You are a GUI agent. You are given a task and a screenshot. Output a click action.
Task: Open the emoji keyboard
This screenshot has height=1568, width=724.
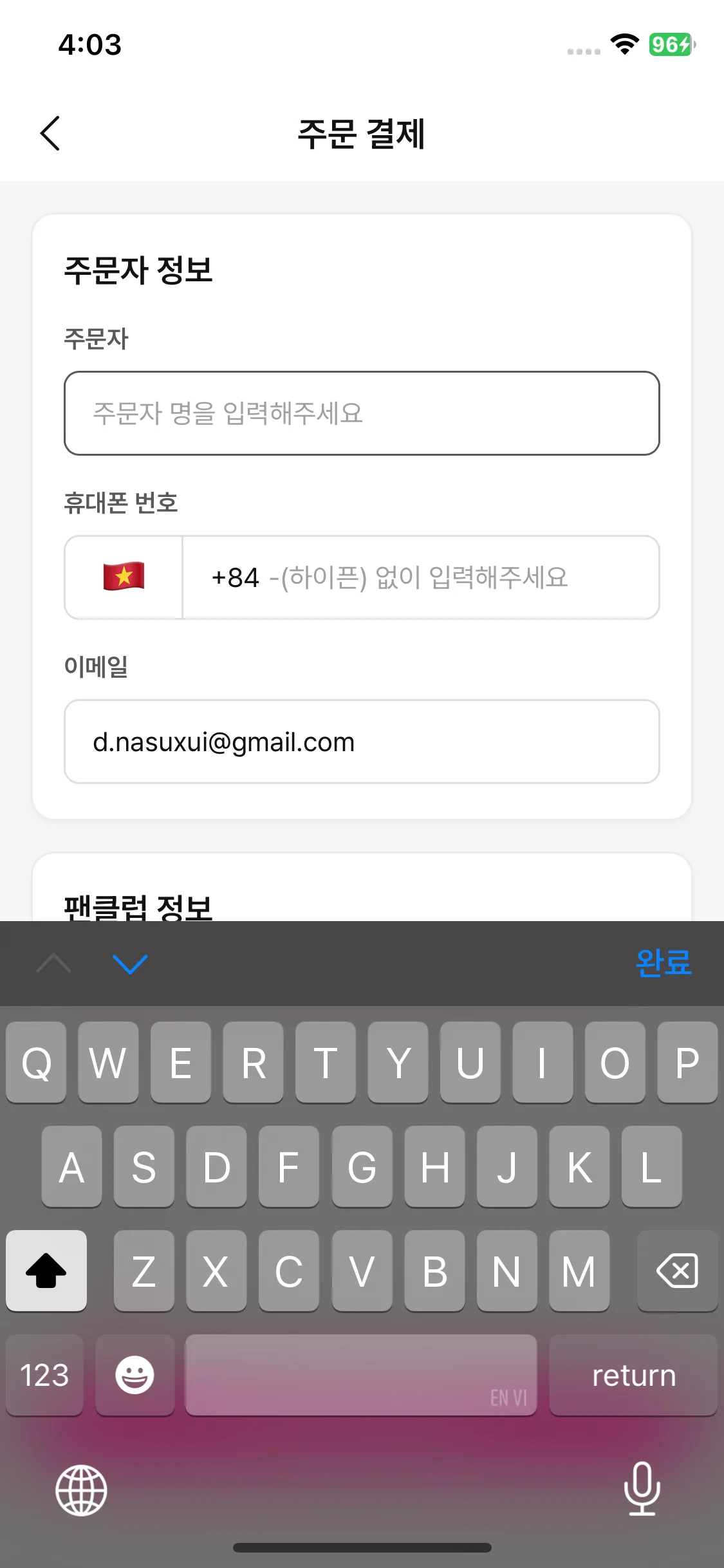135,1376
